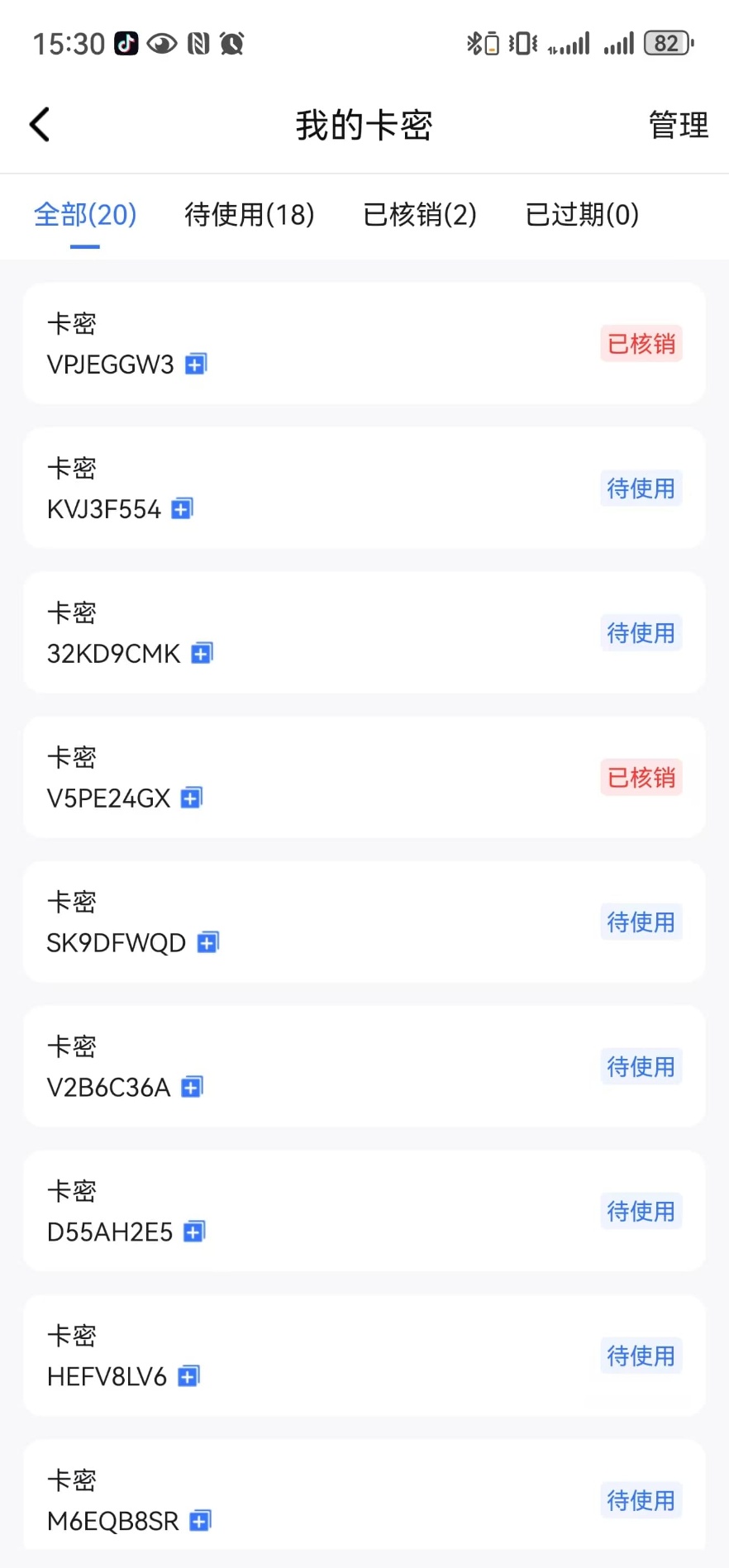Viewport: 729px width, 1568px height.
Task: Tap the copy icon next to SK9DFWQD
Action: pyautogui.click(x=207, y=942)
